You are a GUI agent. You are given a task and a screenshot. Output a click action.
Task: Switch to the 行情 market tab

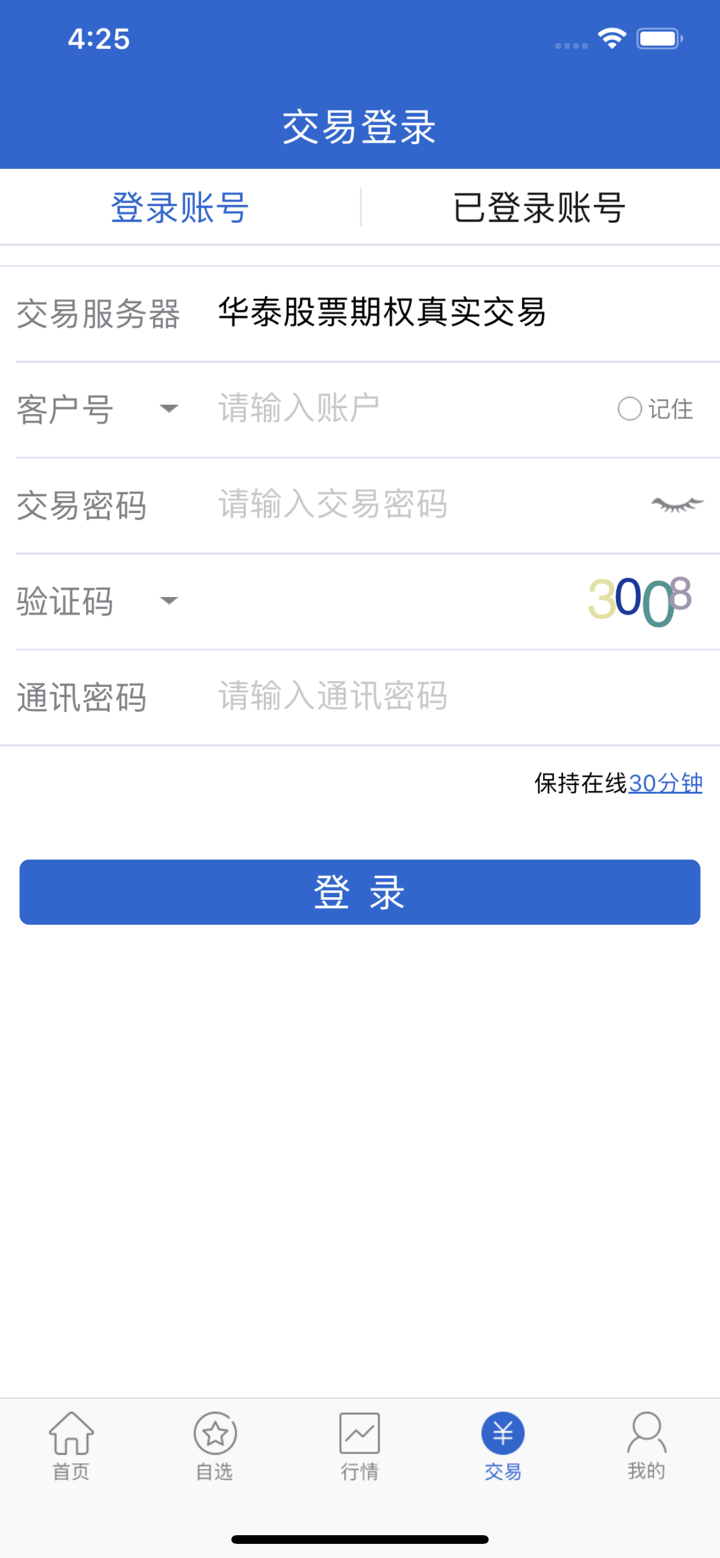pyautogui.click(x=359, y=1445)
